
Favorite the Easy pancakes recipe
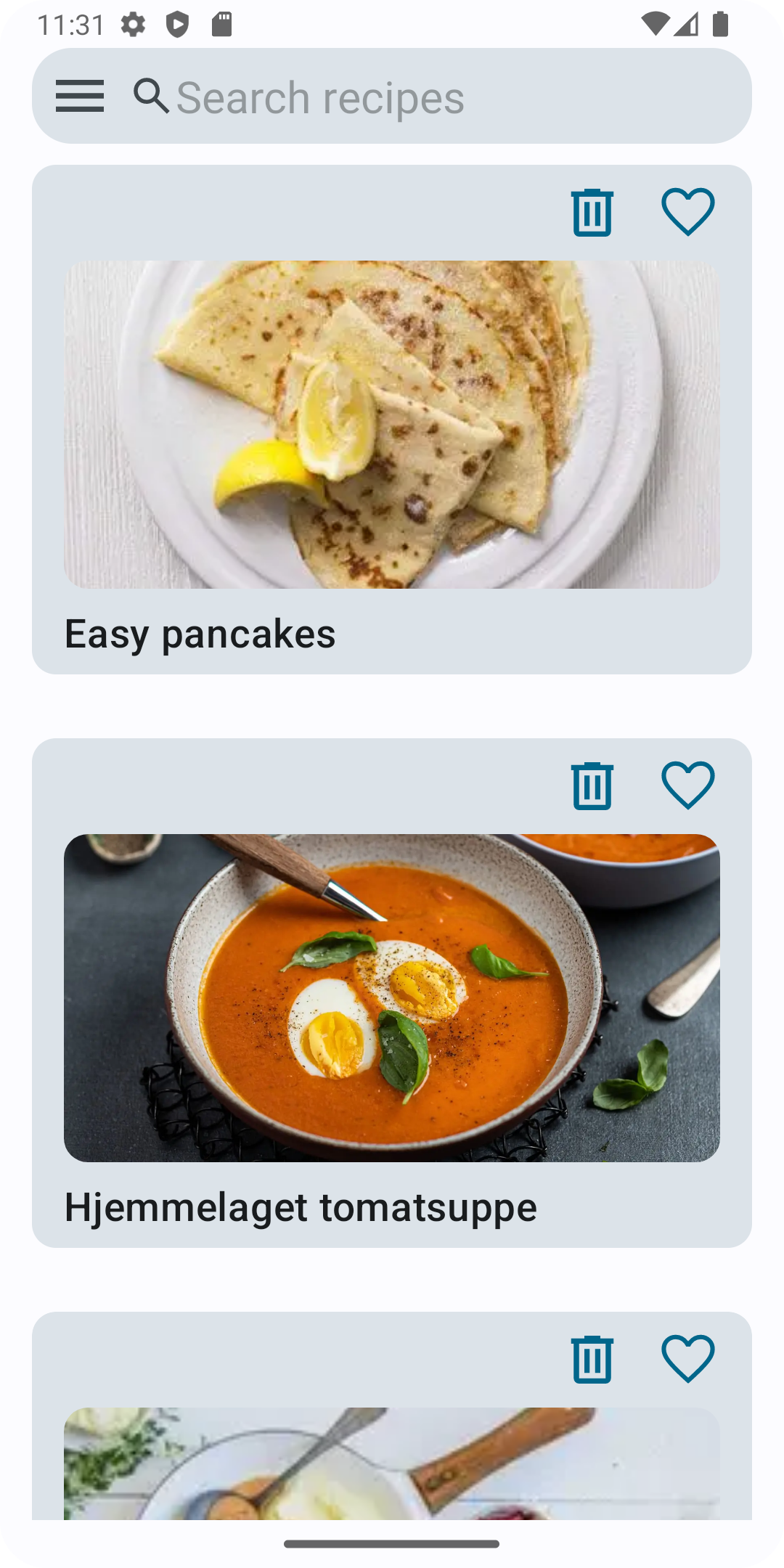coord(687,212)
